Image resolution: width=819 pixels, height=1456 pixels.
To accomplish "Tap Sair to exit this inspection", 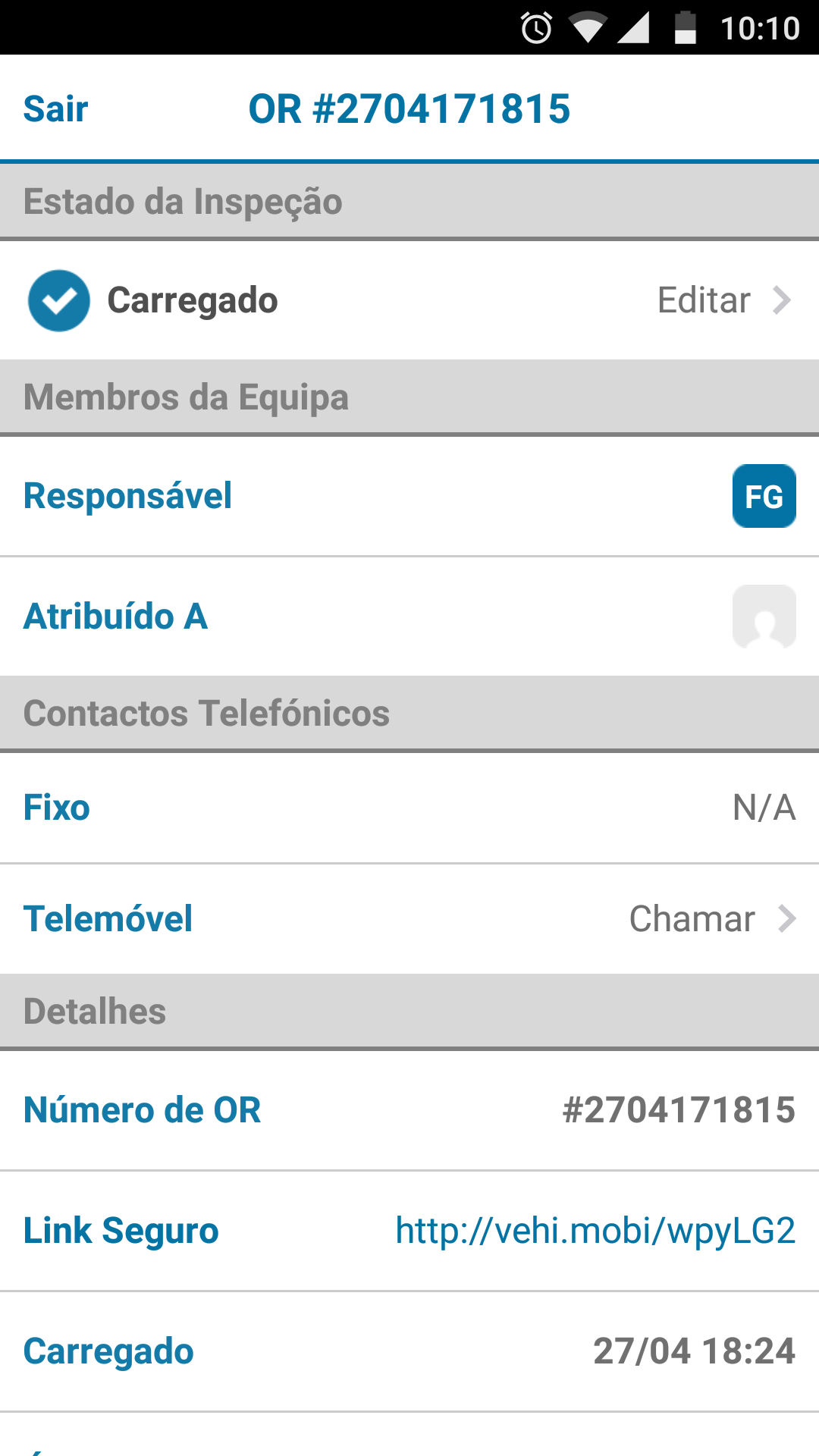I will 55,109.
